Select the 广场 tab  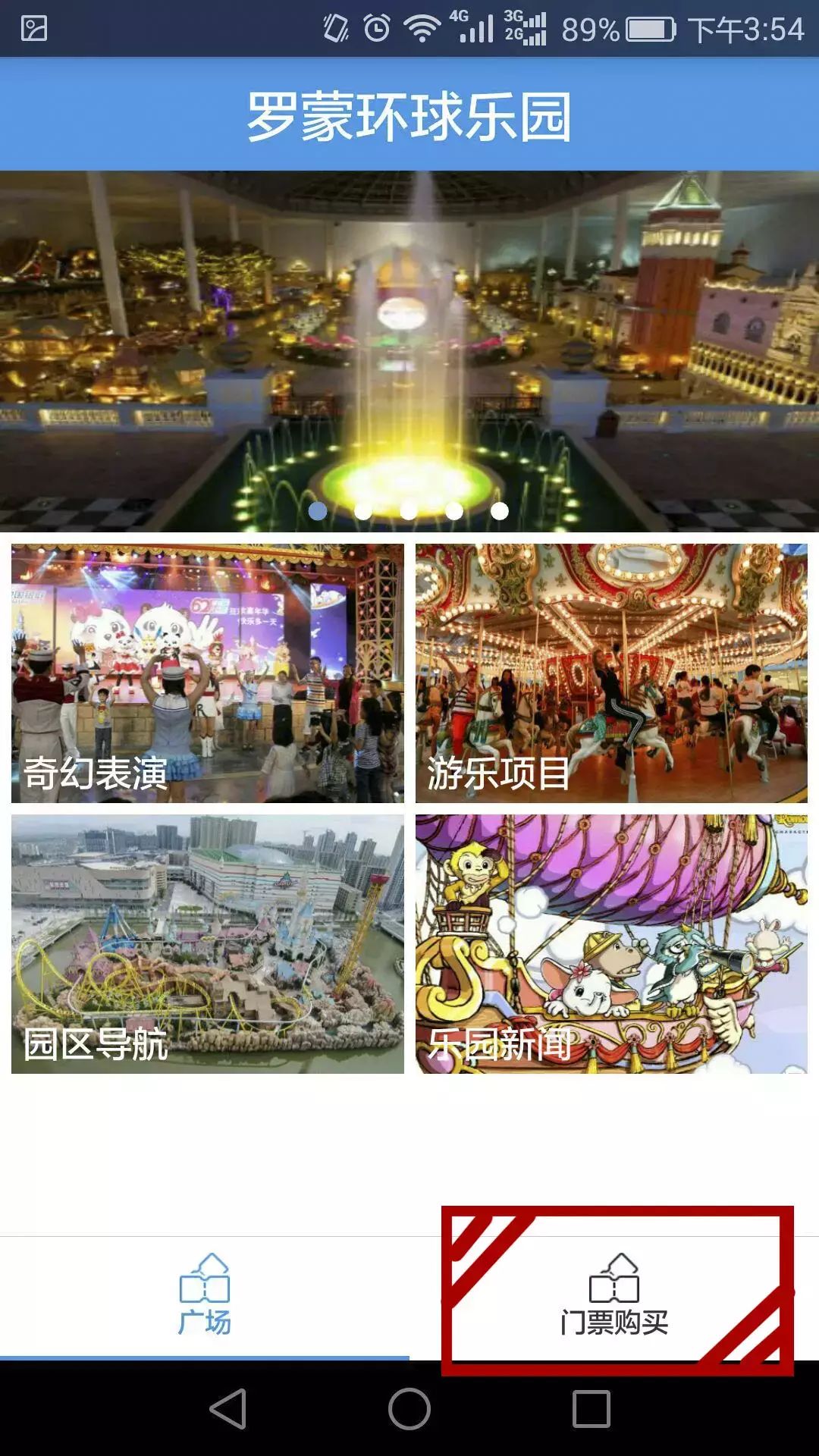tap(205, 1298)
